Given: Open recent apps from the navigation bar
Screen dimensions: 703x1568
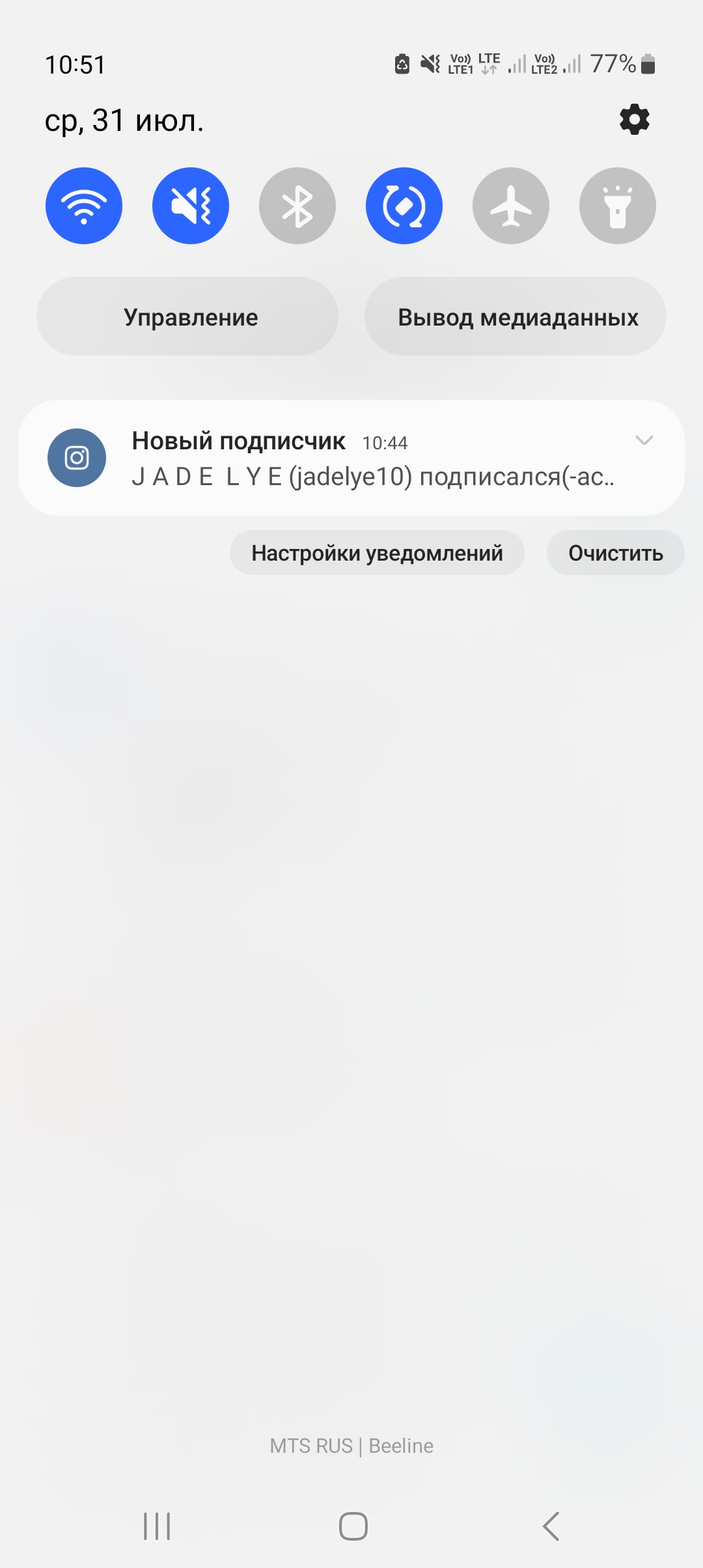Looking at the screenshot, I should 157,1526.
